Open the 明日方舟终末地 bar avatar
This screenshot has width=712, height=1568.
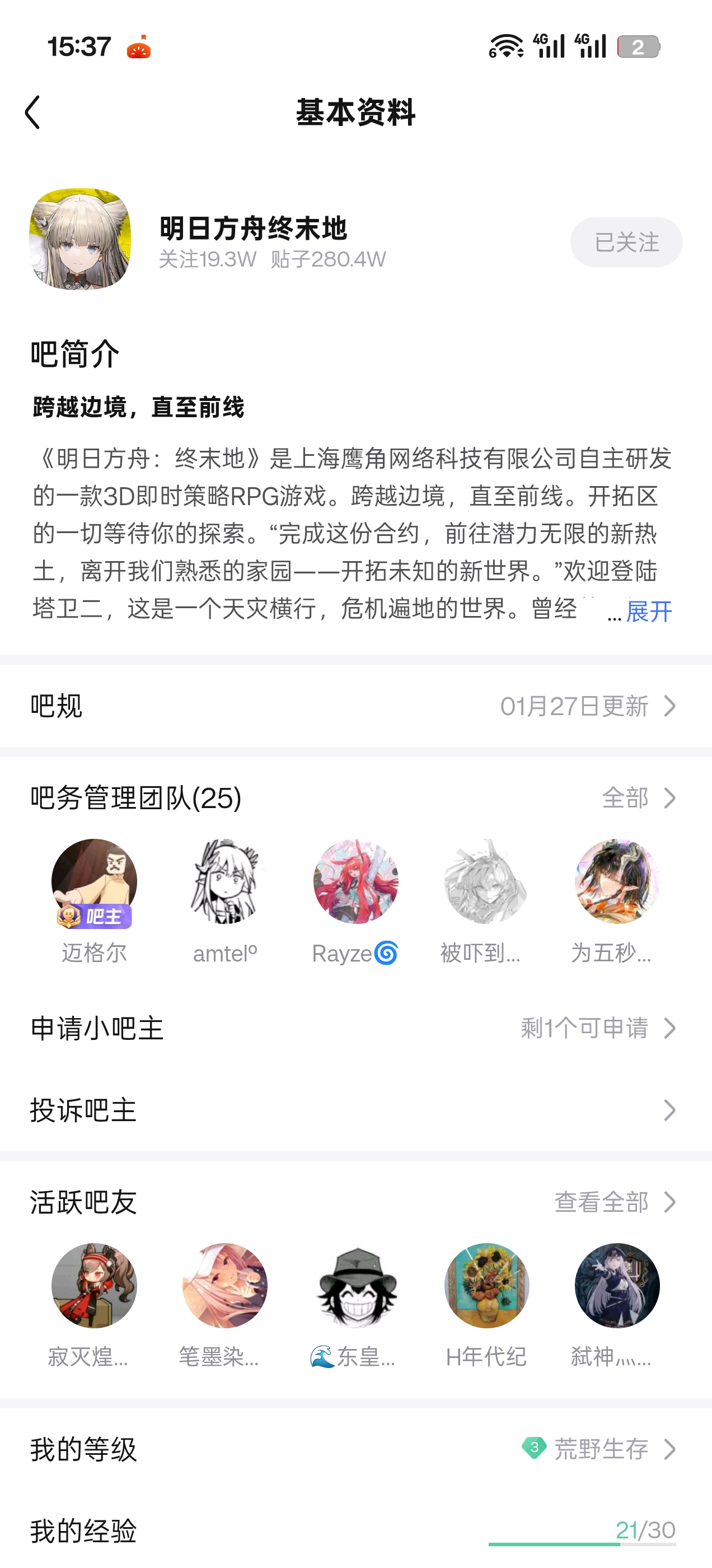[81, 239]
